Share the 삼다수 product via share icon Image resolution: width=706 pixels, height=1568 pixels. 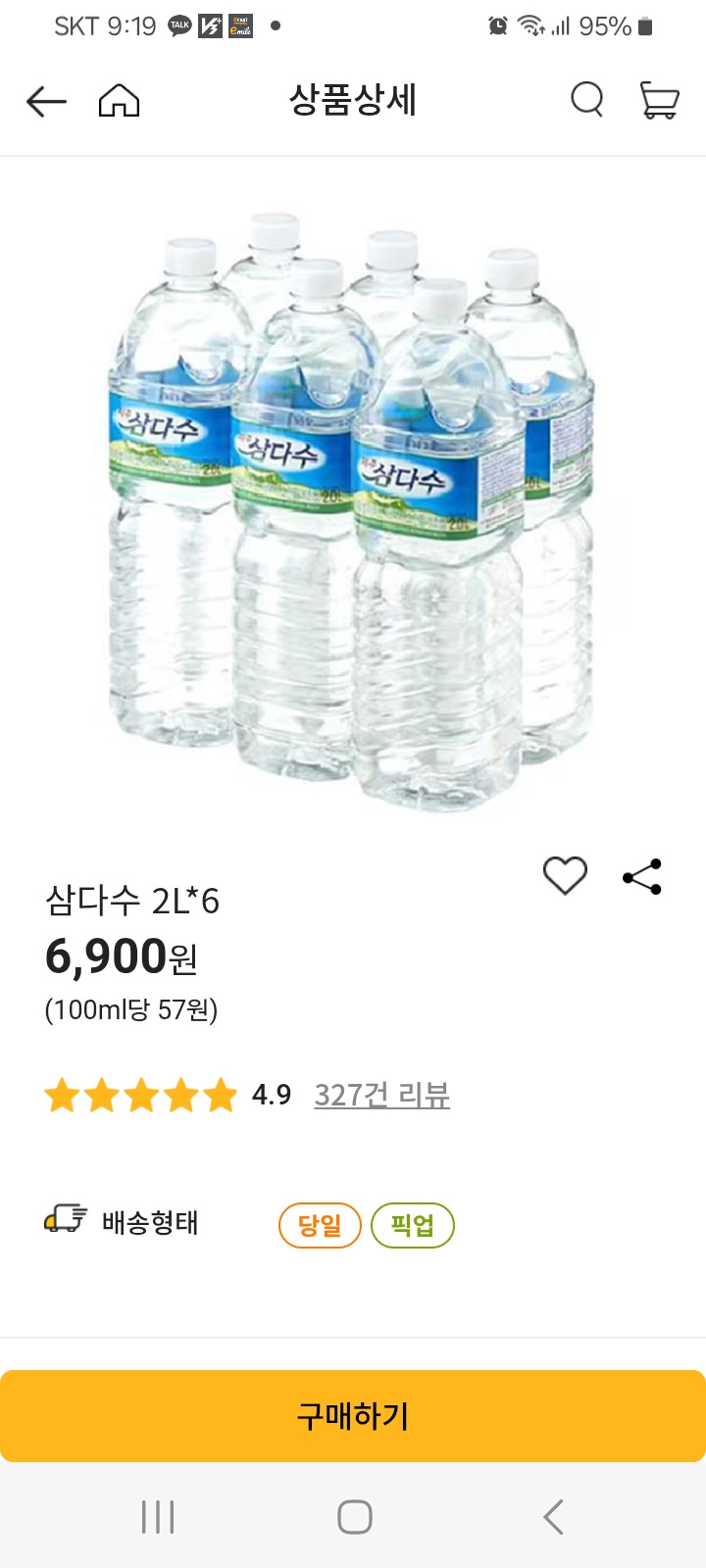(x=639, y=876)
